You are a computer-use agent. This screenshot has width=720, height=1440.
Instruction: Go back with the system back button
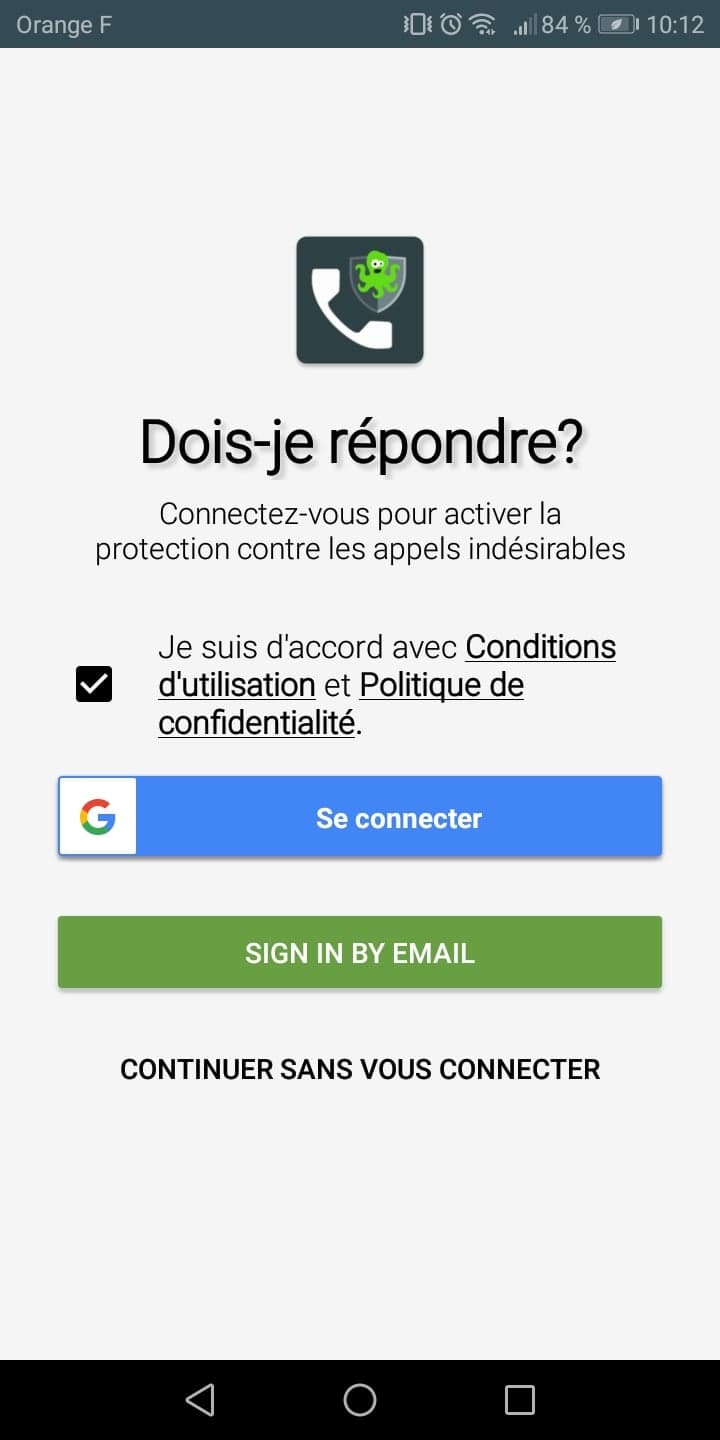(x=200, y=1400)
